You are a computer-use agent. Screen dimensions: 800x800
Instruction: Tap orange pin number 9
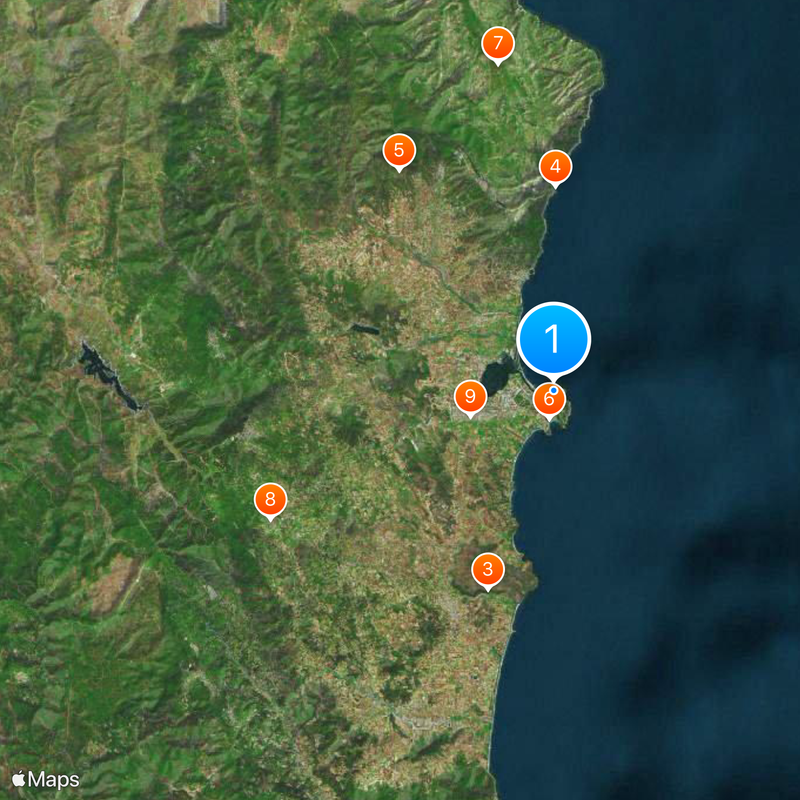pyautogui.click(x=470, y=396)
